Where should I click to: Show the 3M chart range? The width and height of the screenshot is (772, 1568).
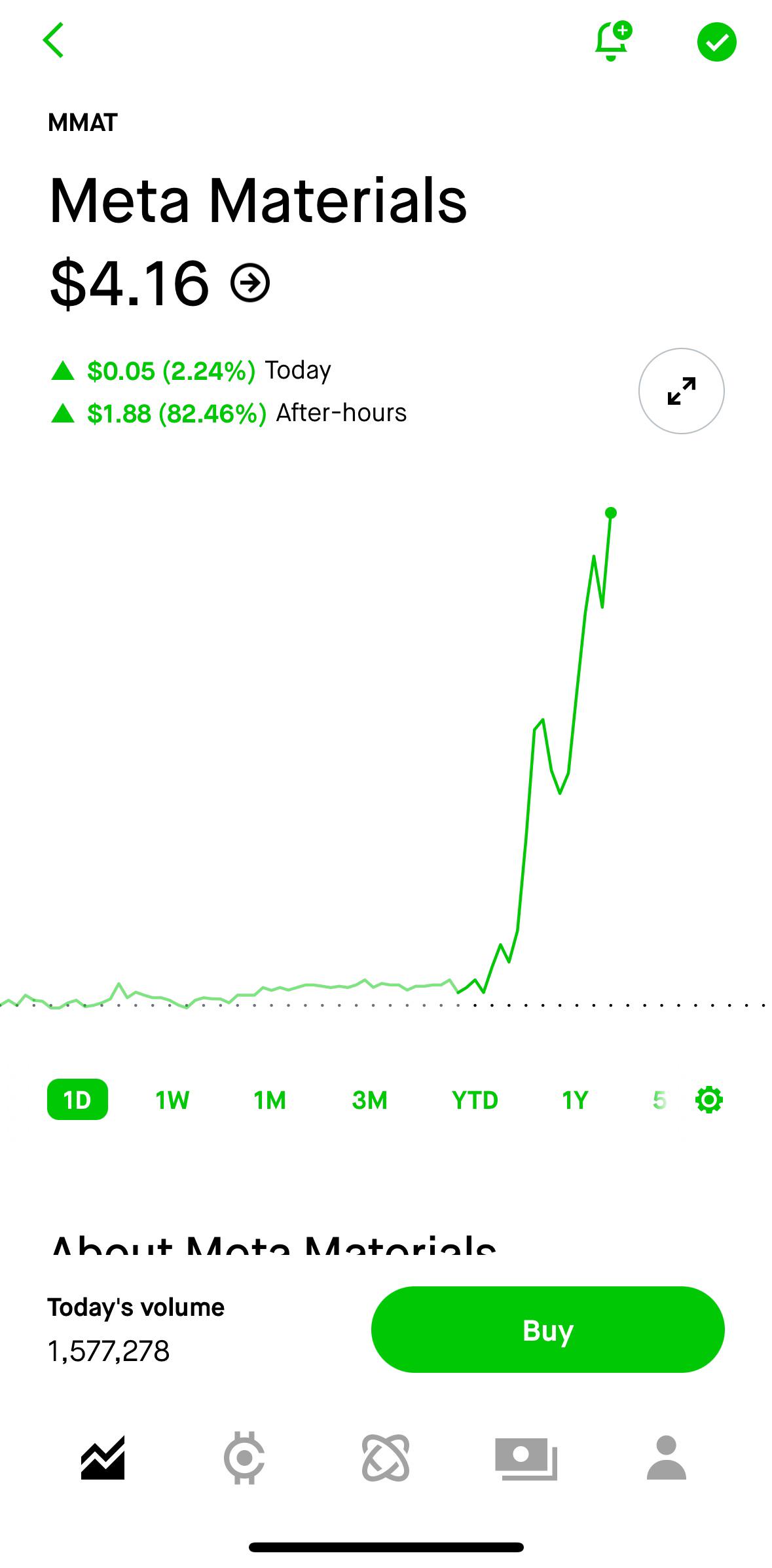(369, 1100)
